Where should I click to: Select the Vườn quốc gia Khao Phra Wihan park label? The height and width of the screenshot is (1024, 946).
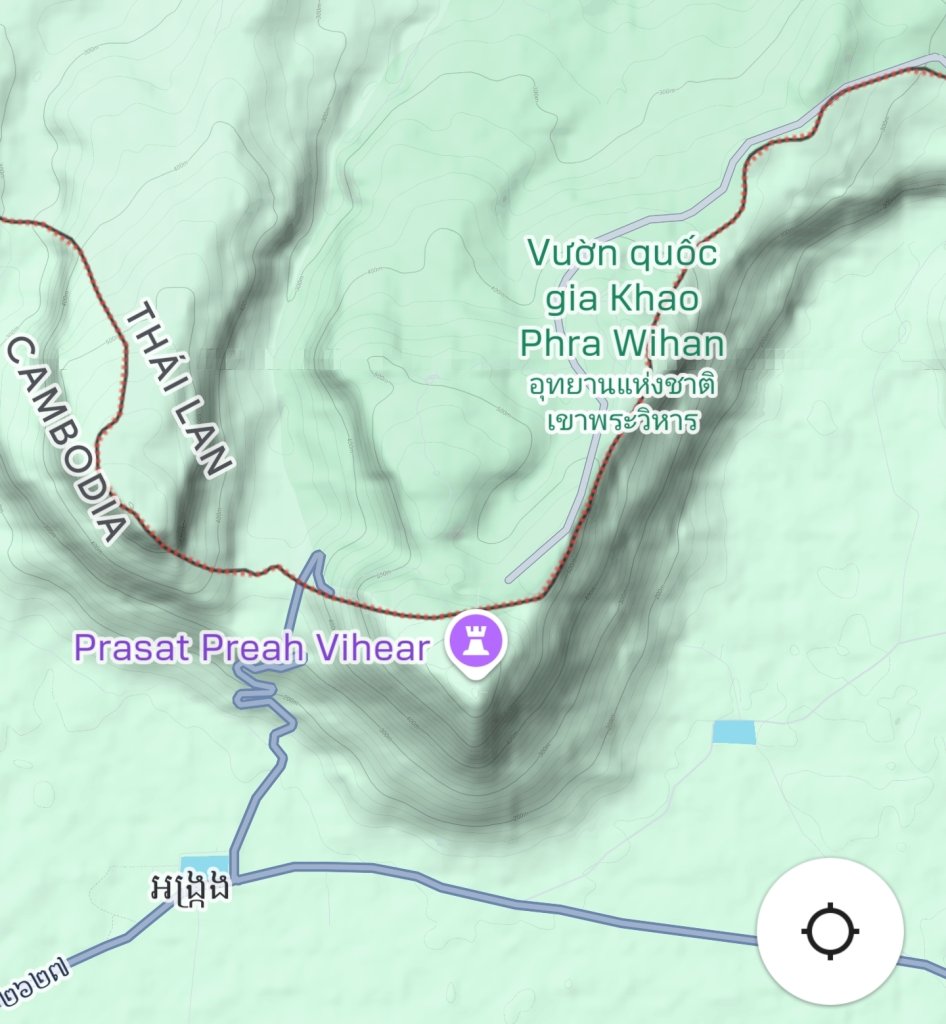621,298
